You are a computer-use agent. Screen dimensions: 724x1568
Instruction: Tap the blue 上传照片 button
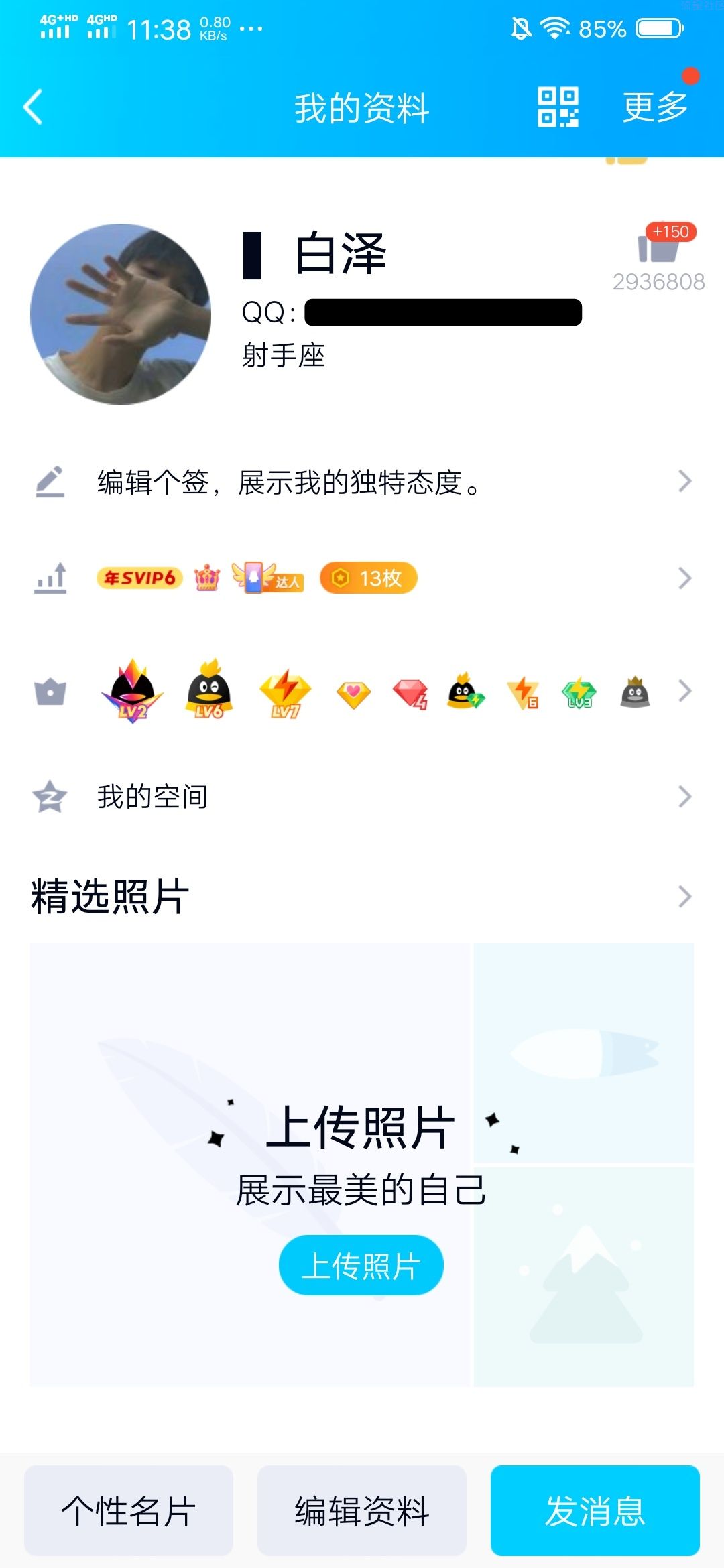(x=361, y=1265)
